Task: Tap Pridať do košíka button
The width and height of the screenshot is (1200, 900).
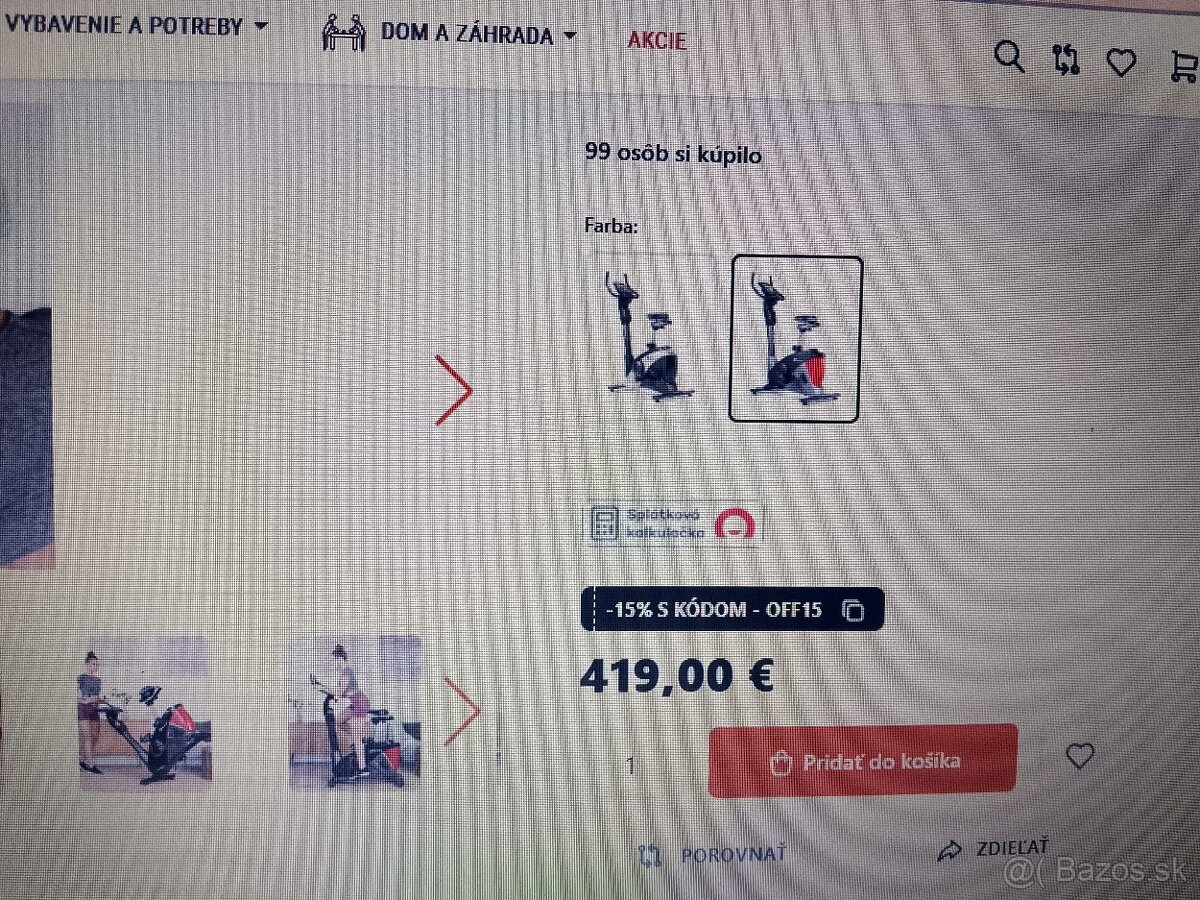Action: tap(863, 762)
